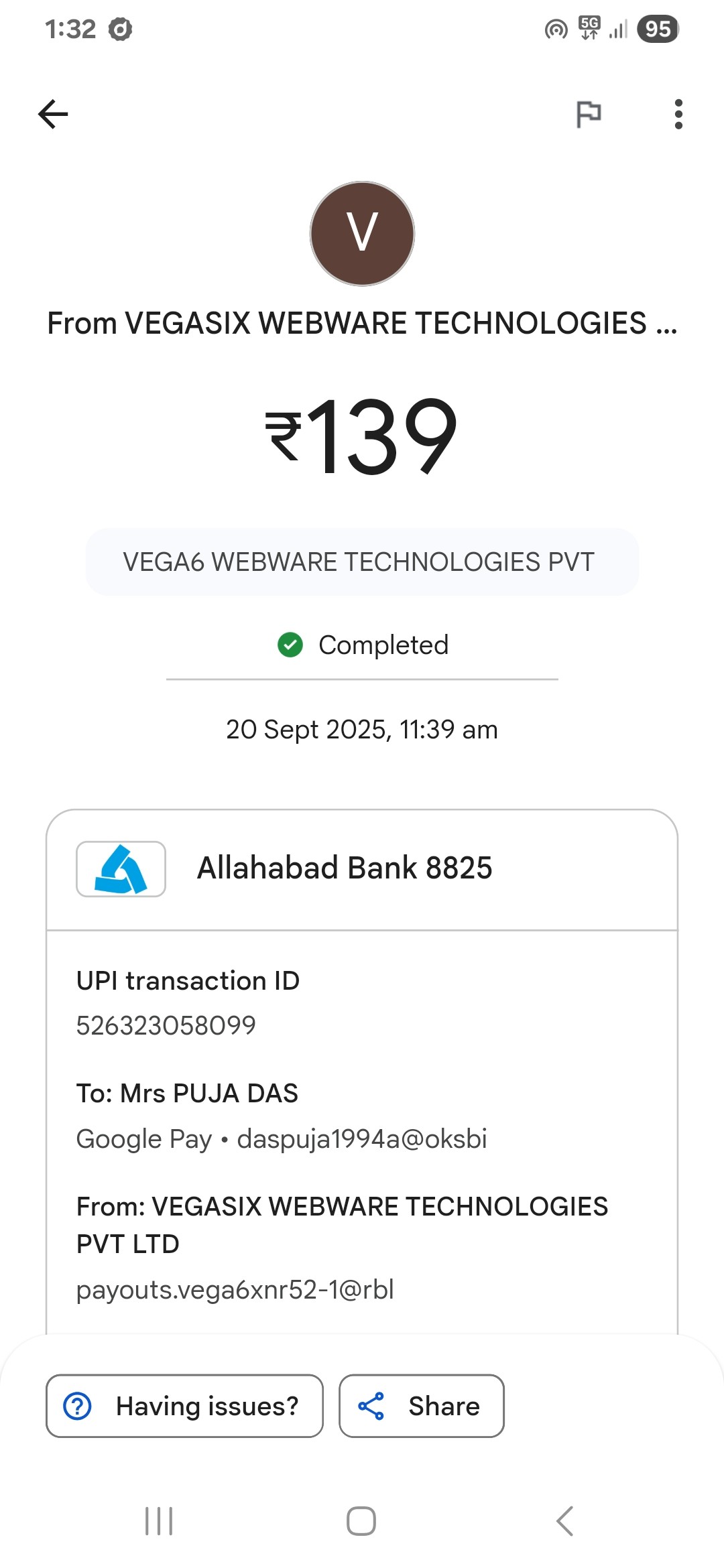
Task: Open recent apps from navigation bar
Action: [x=159, y=1521]
